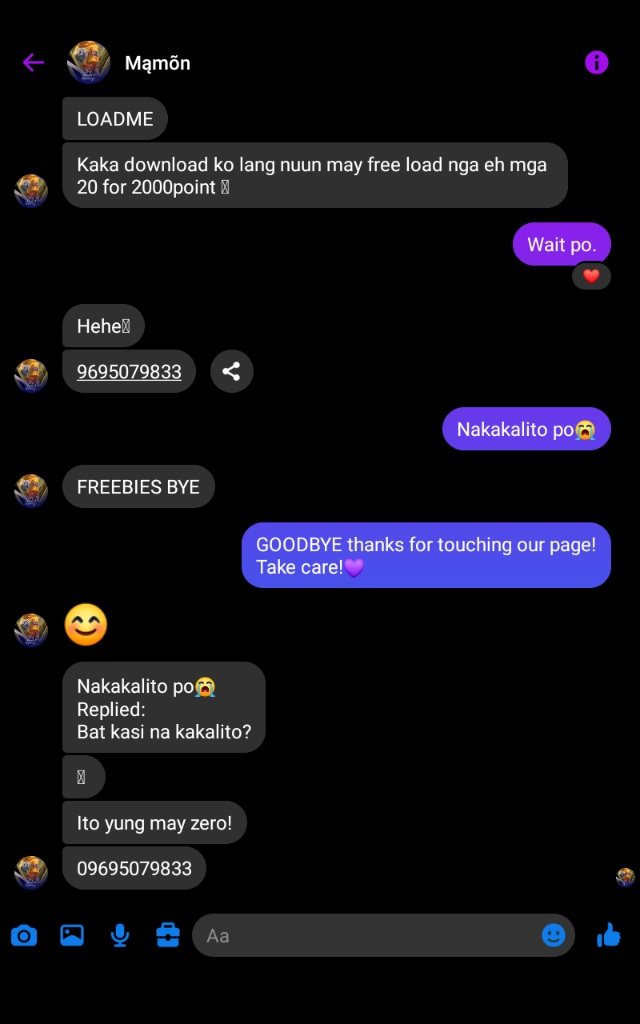Record a voice message with the microphone
Image resolution: width=640 pixels, height=1024 pixels.
click(x=120, y=936)
